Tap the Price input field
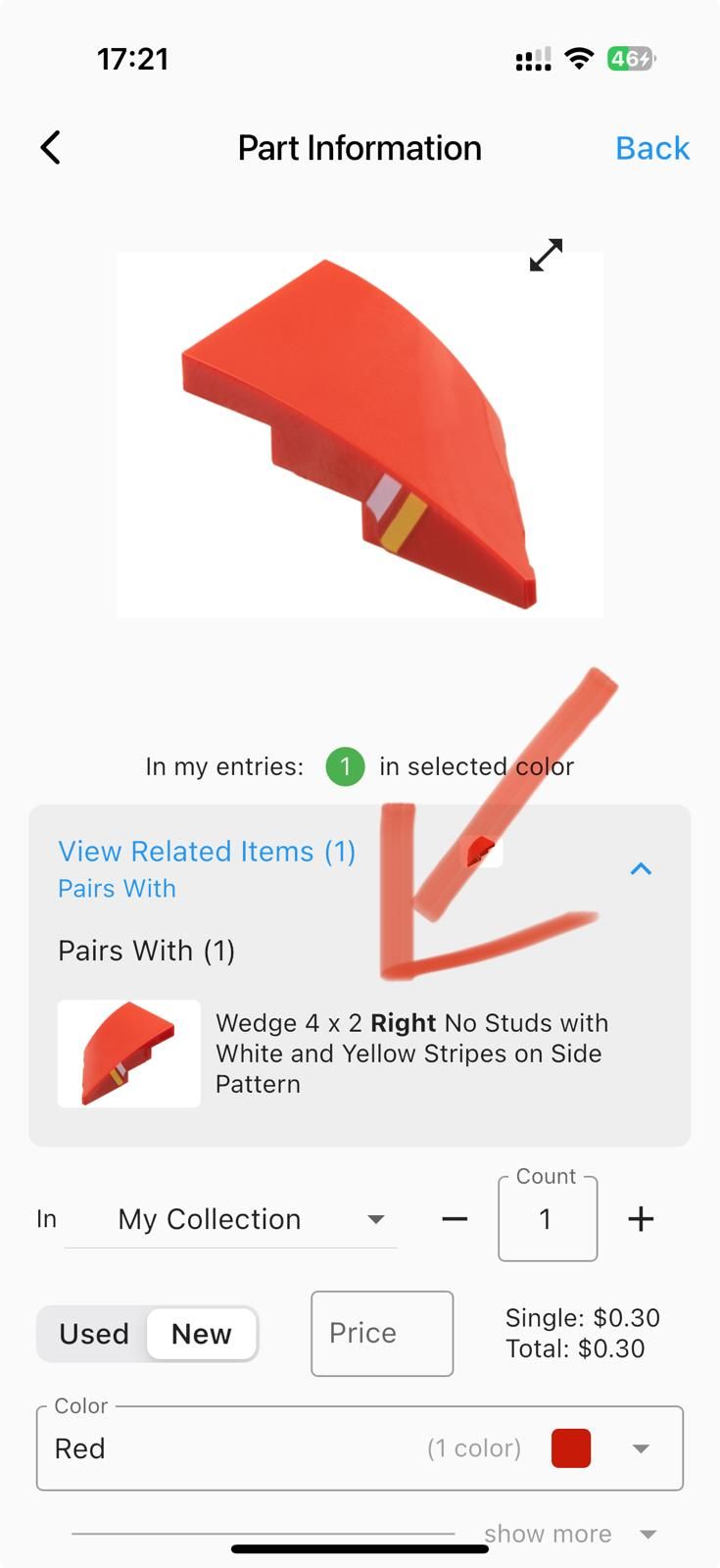The width and height of the screenshot is (720, 1568). [x=382, y=1333]
